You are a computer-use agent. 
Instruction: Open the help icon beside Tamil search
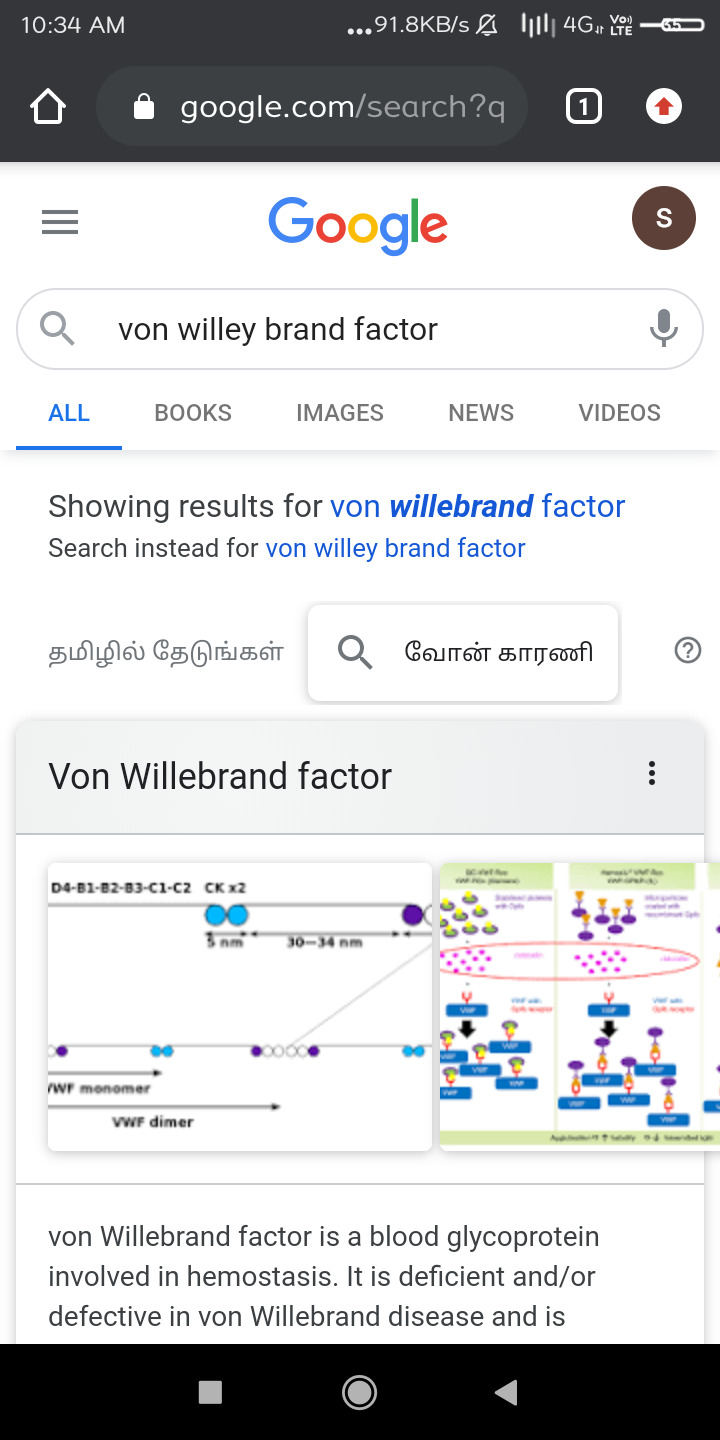pos(688,651)
